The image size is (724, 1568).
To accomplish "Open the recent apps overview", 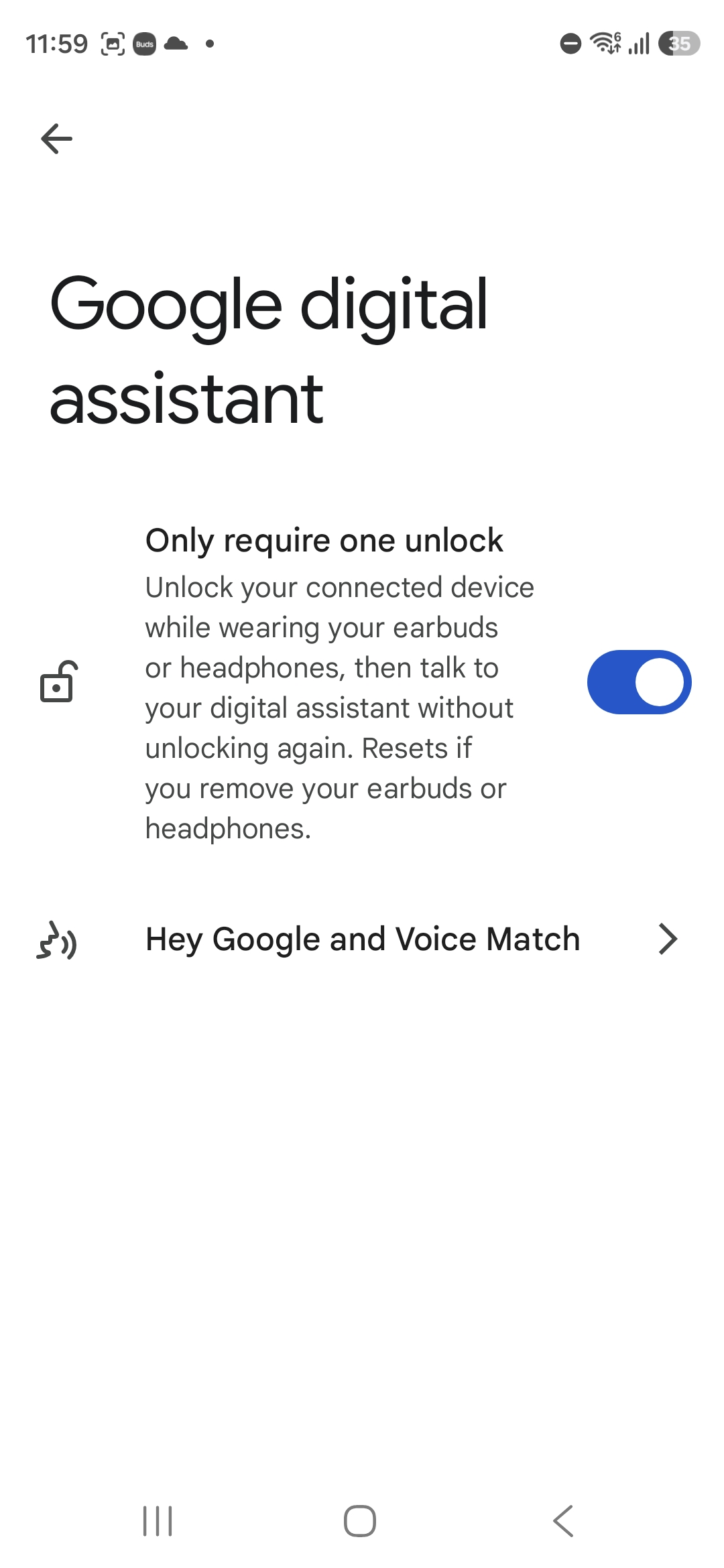I will coord(158,1520).
